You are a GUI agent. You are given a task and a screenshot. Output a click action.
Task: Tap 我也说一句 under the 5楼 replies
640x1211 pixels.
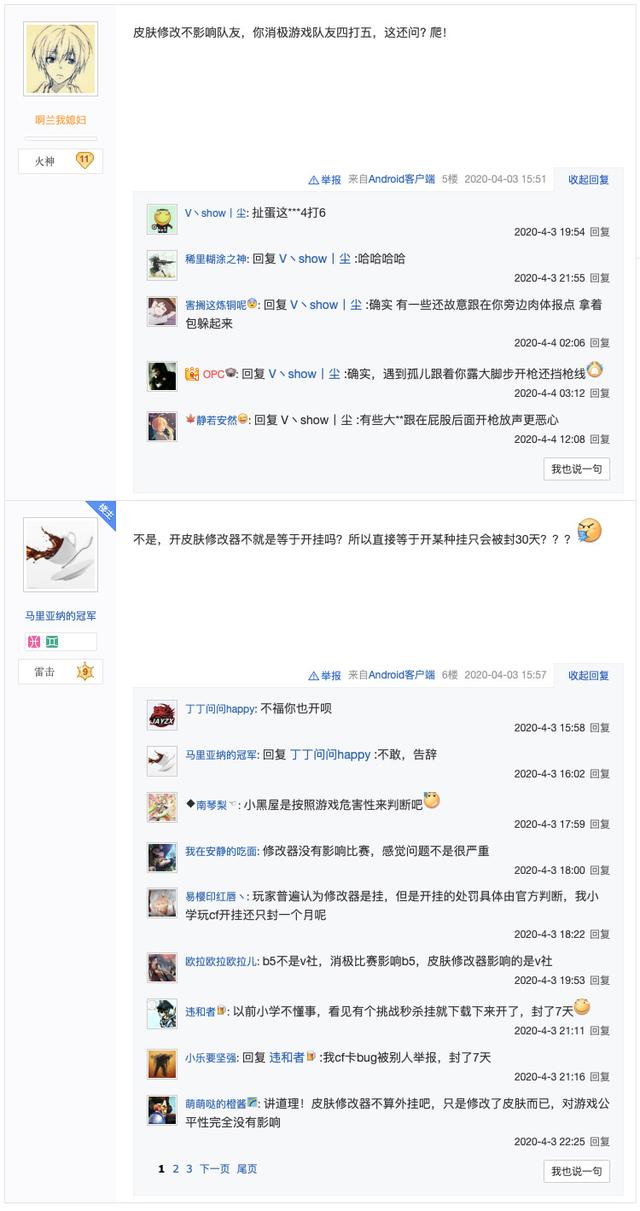[x=576, y=469]
